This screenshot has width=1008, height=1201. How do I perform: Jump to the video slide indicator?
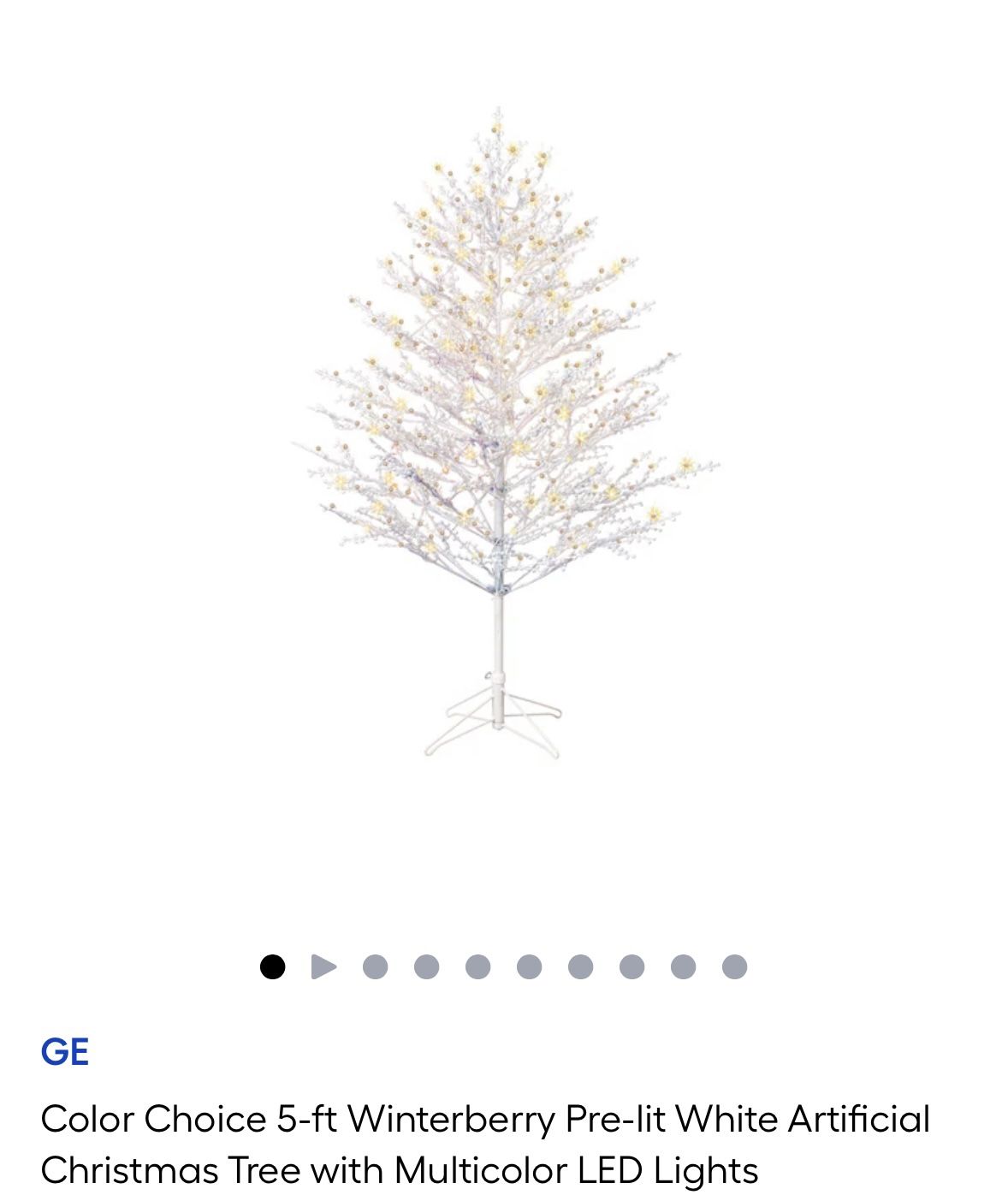pos(323,966)
